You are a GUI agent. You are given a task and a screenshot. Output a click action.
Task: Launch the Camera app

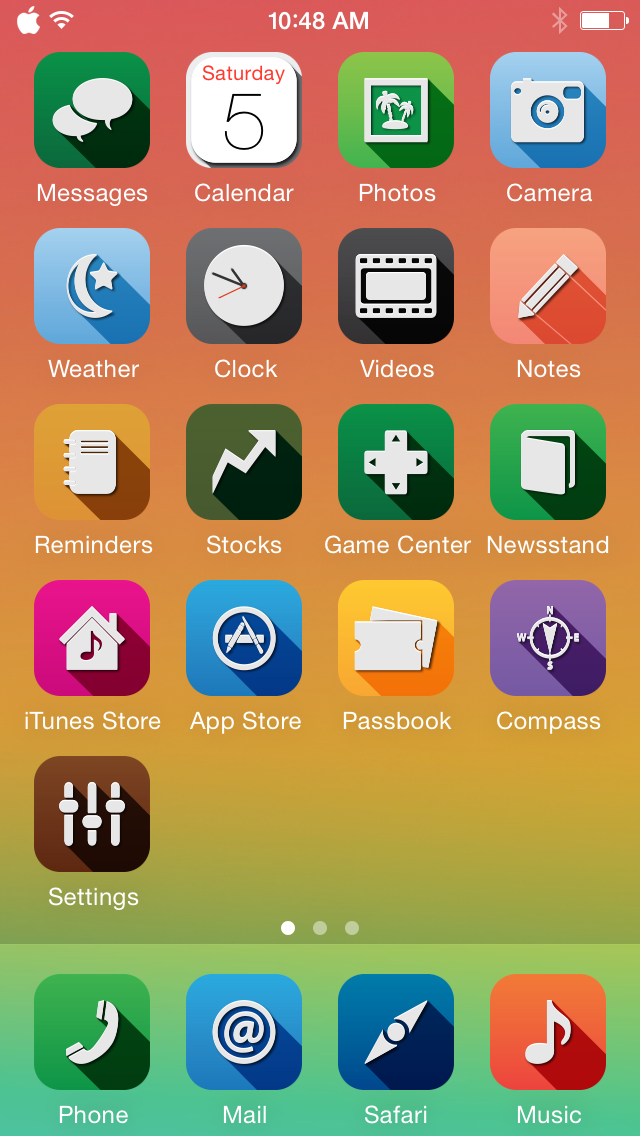pos(548,110)
